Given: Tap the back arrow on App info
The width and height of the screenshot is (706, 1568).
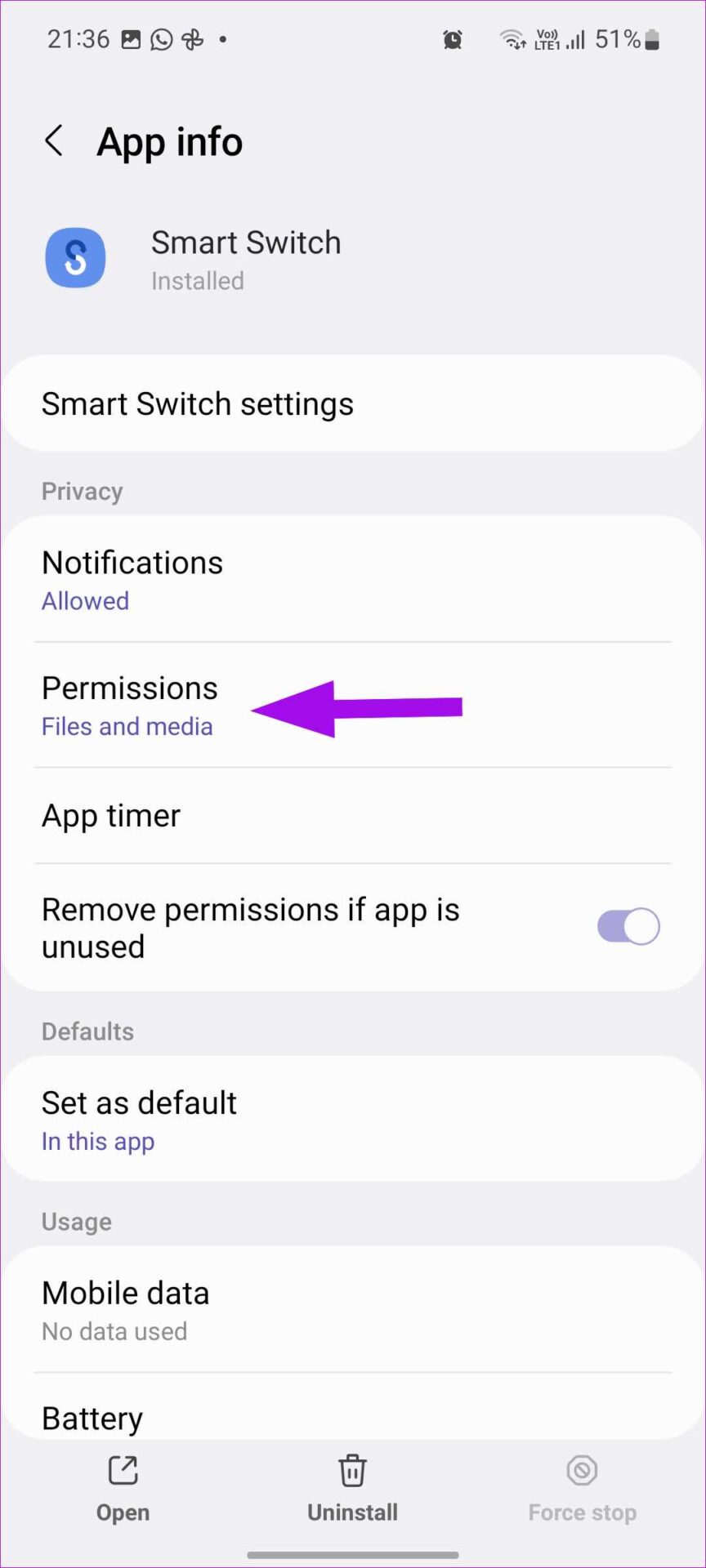Looking at the screenshot, I should [54, 140].
